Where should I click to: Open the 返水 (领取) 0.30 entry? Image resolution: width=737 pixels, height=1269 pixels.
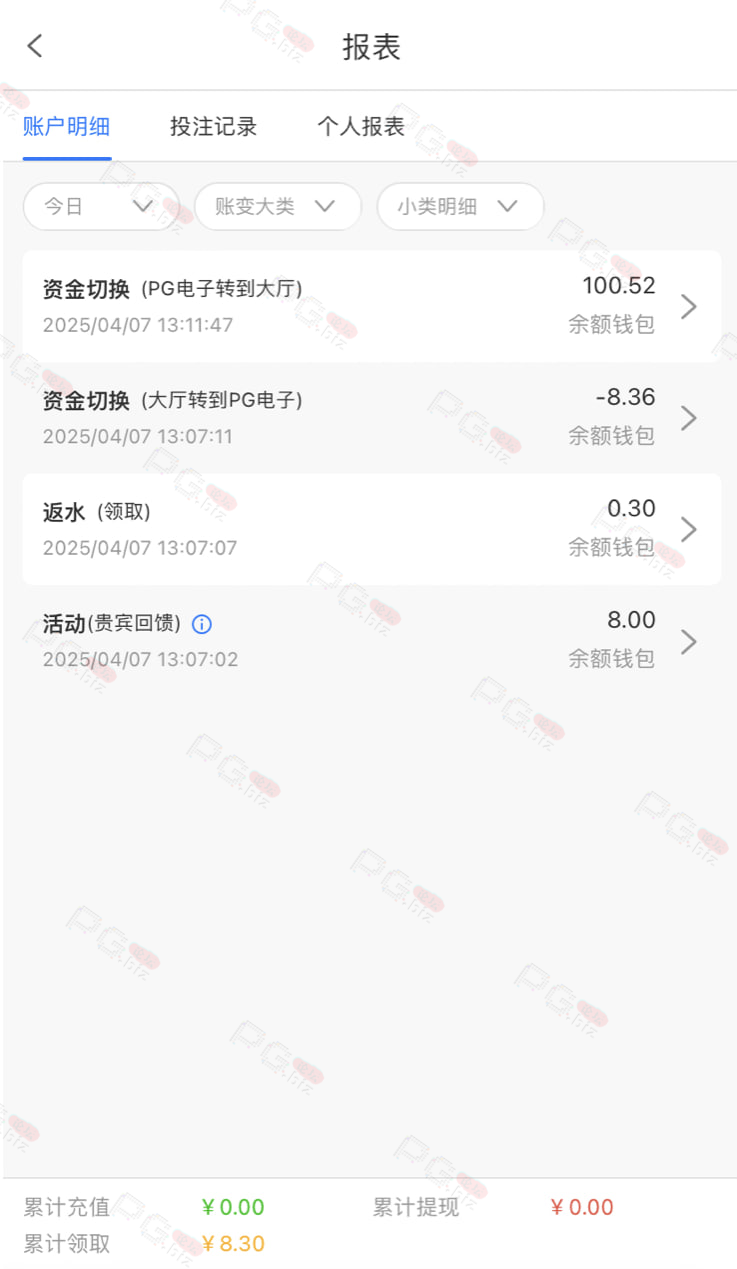tap(371, 529)
